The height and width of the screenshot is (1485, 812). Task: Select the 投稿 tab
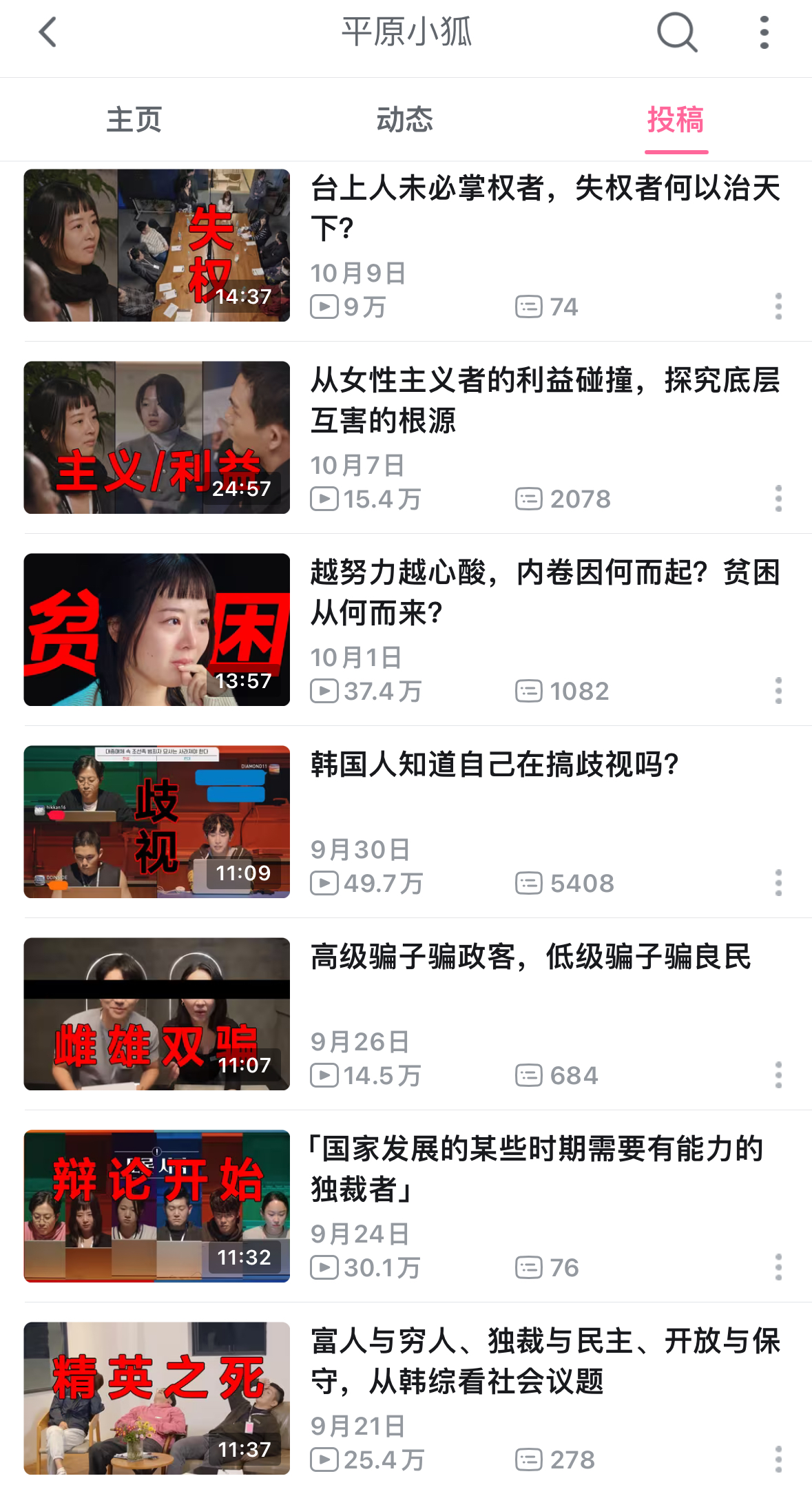tap(676, 120)
